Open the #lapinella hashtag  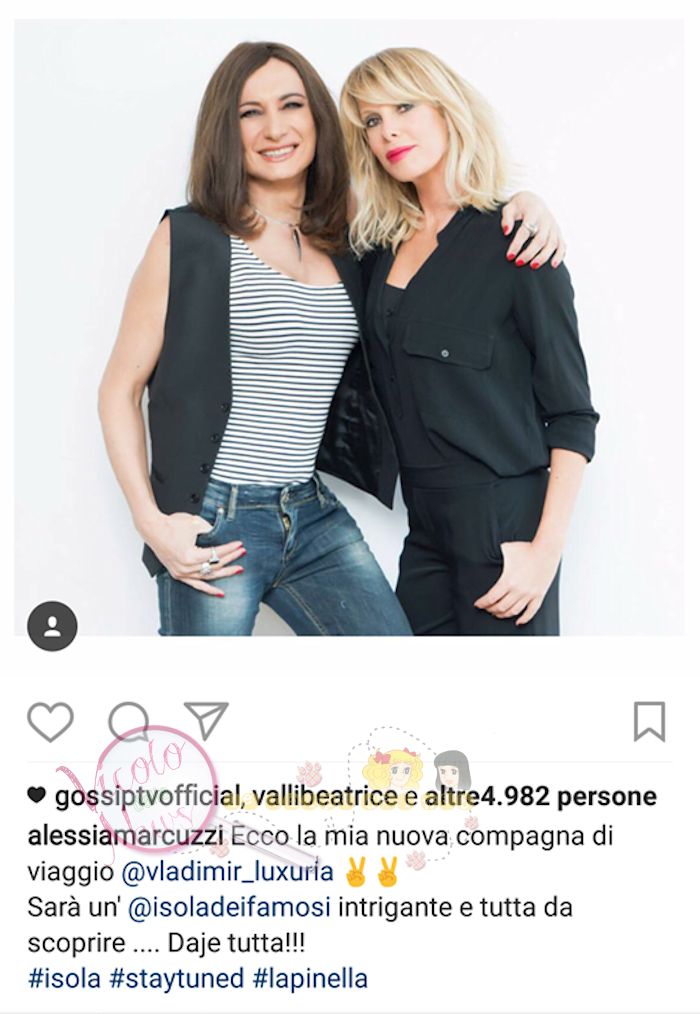pyautogui.click(x=310, y=978)
